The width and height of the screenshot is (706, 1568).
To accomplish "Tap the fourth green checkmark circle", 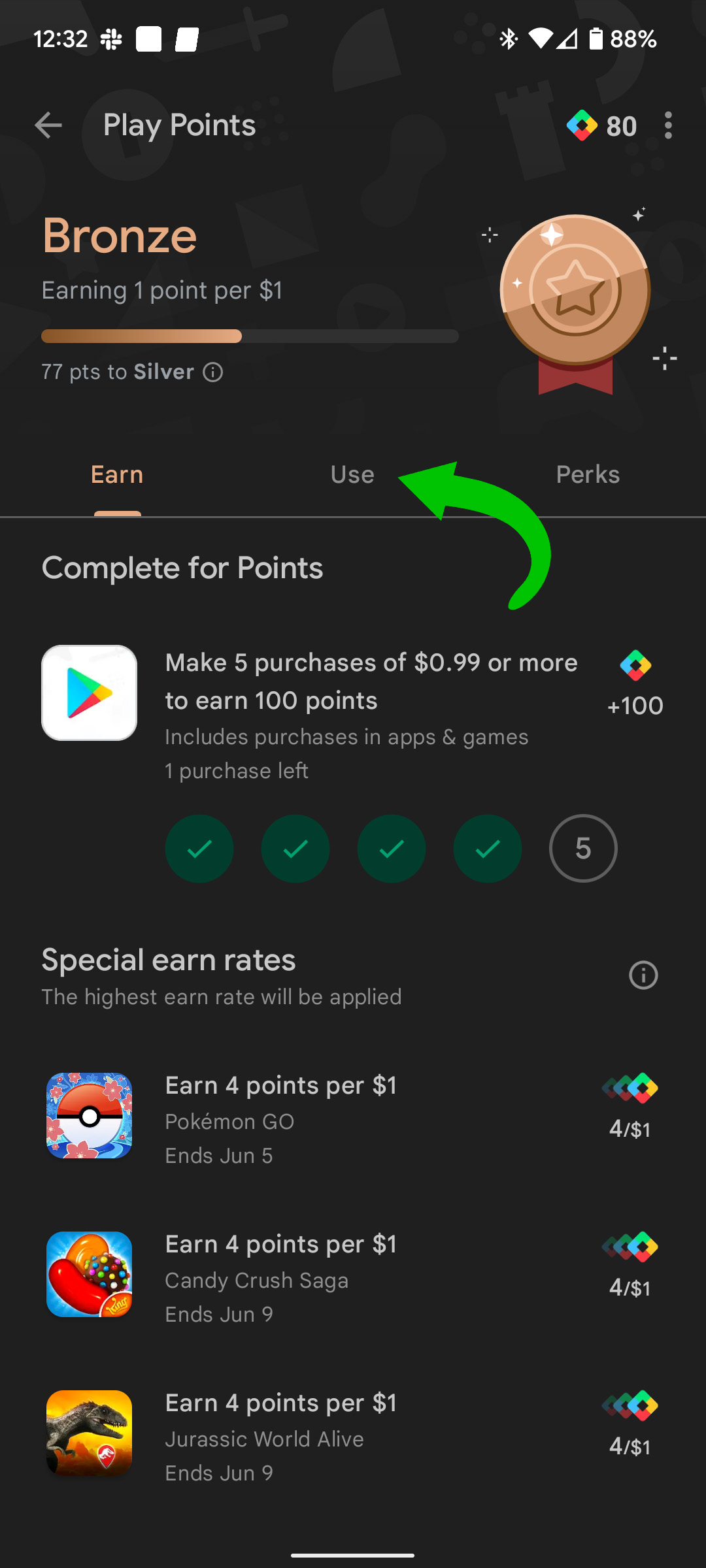I will pos(487,848).
